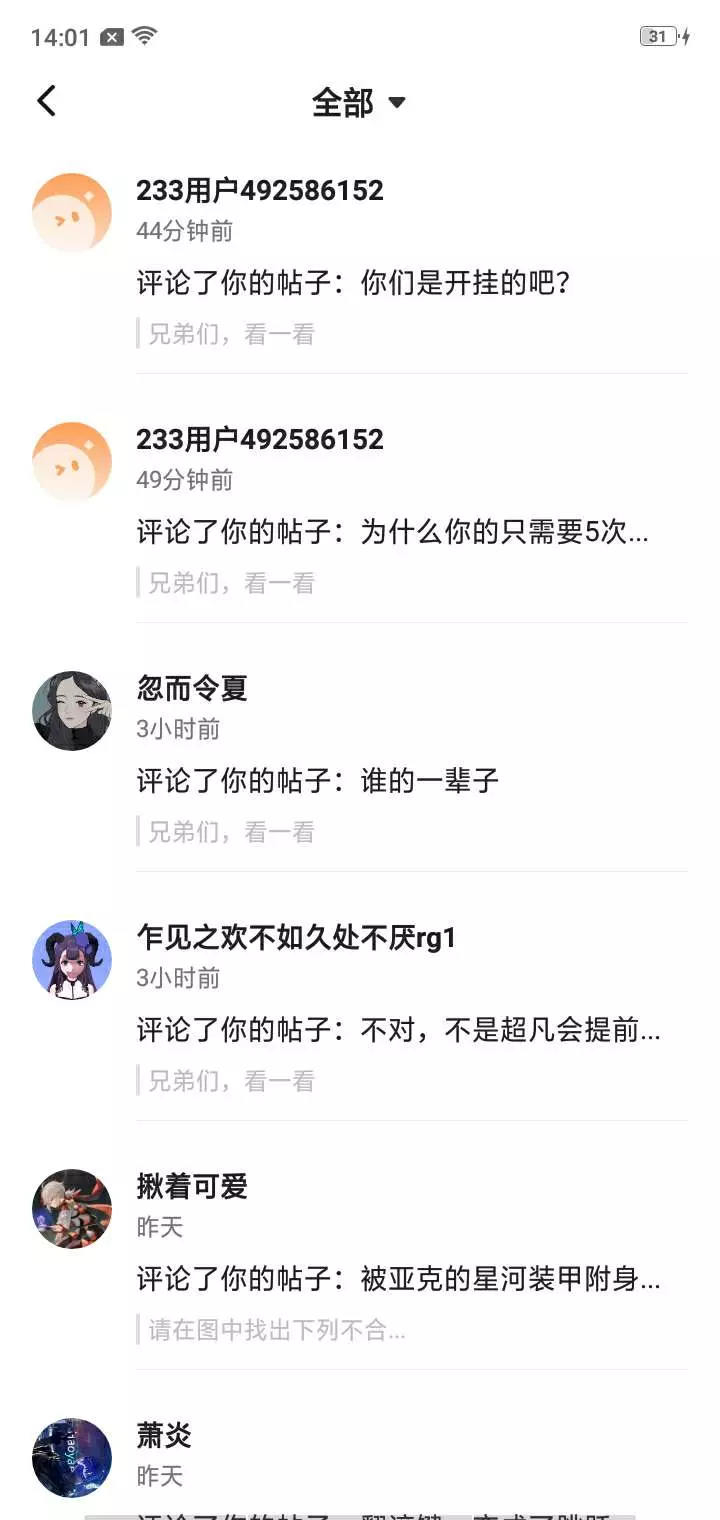Viewport: 720px width, 1520px height.
Task: Open the comment from 乍见之欢不如久处不厌rg1
Action: click(360, 1009)
